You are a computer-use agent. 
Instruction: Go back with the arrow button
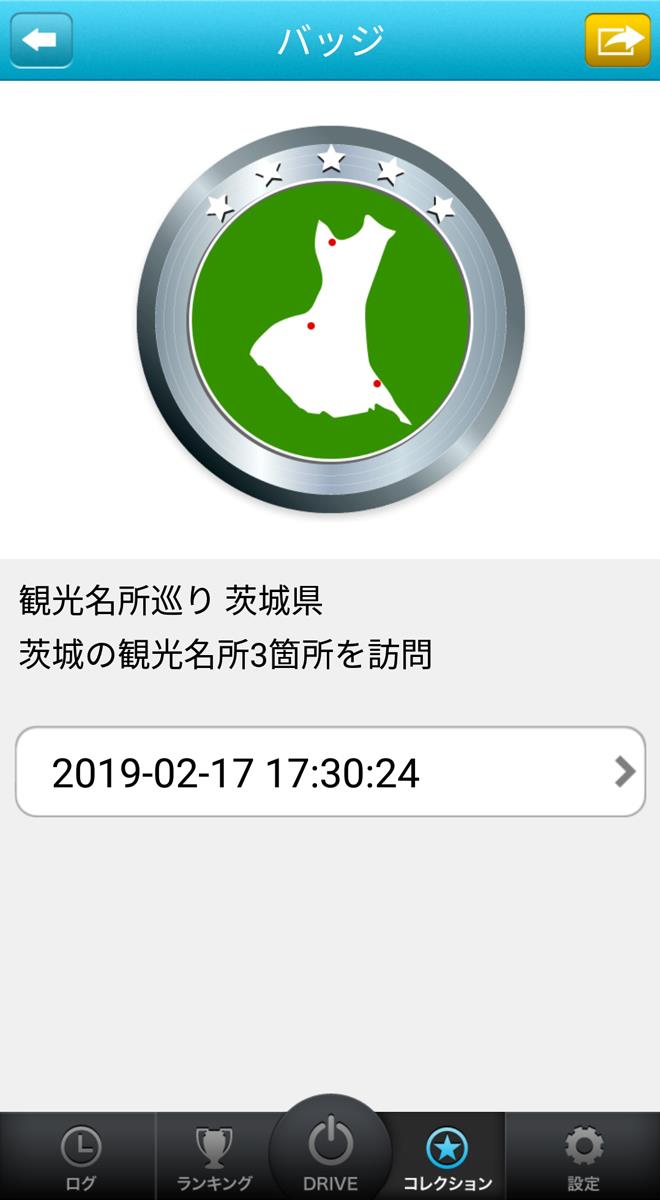pyautogui.click(x=41, y=40)
